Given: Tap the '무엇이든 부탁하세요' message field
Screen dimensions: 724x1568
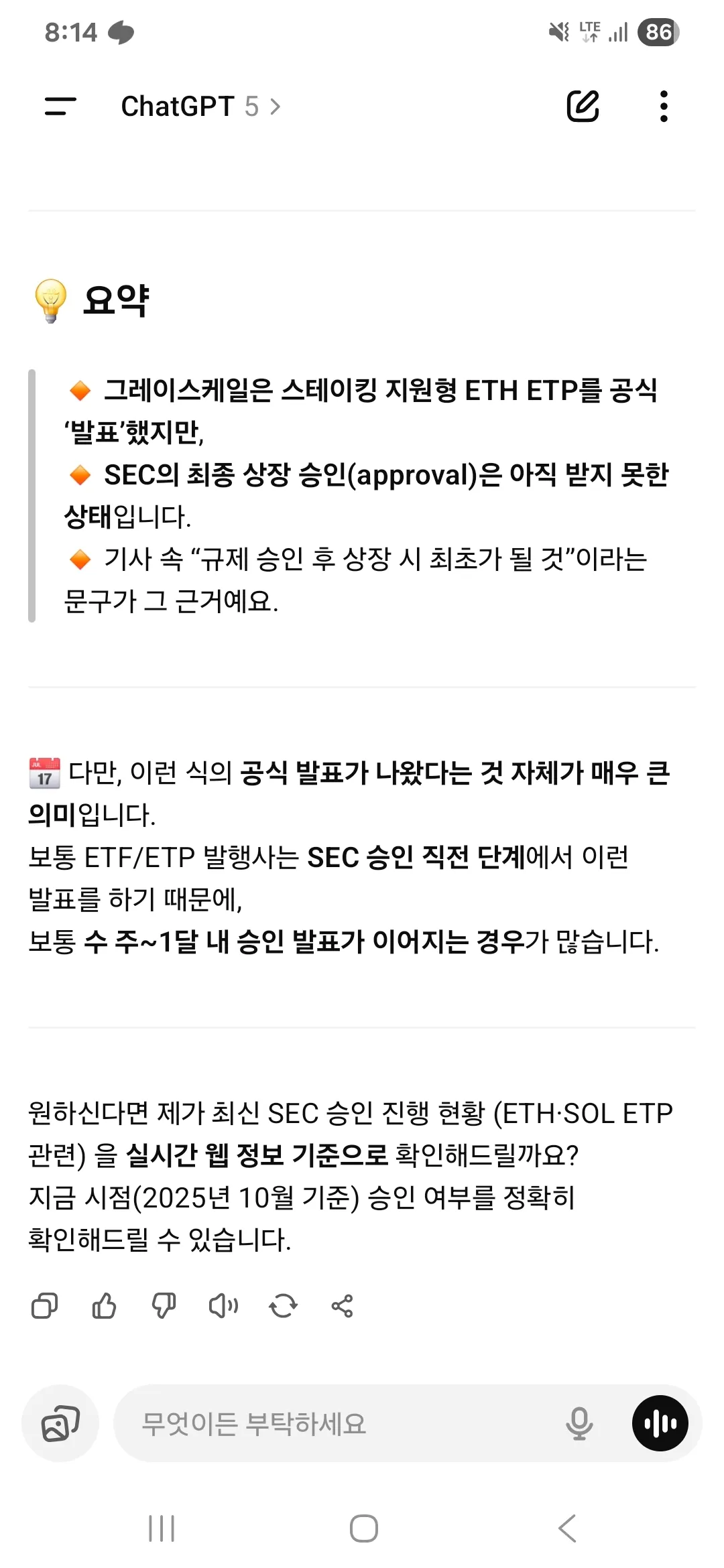Looking at the screenshot, I should [335, 1423].
